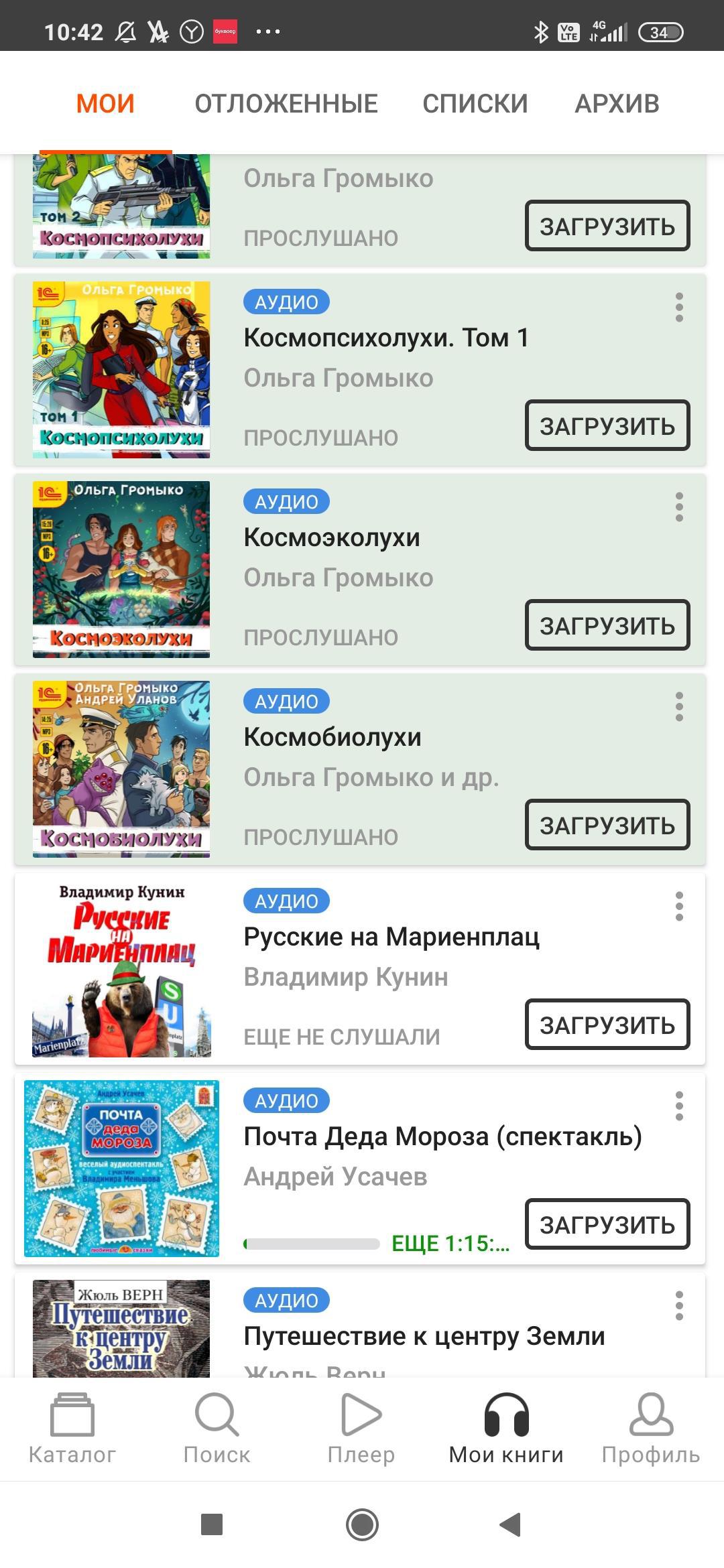Switch to the Отложенные tab
Screen dimensions: 724x1568
click(286, 104)
